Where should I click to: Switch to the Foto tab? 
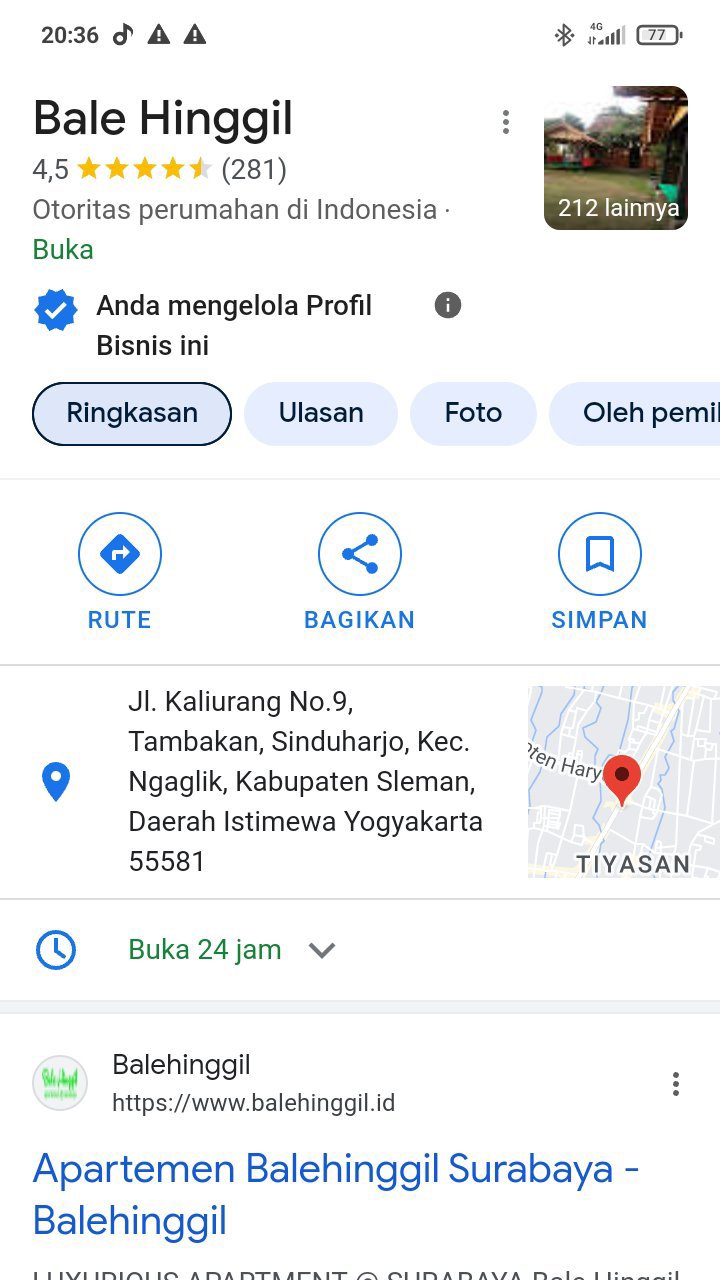[473, 413]
